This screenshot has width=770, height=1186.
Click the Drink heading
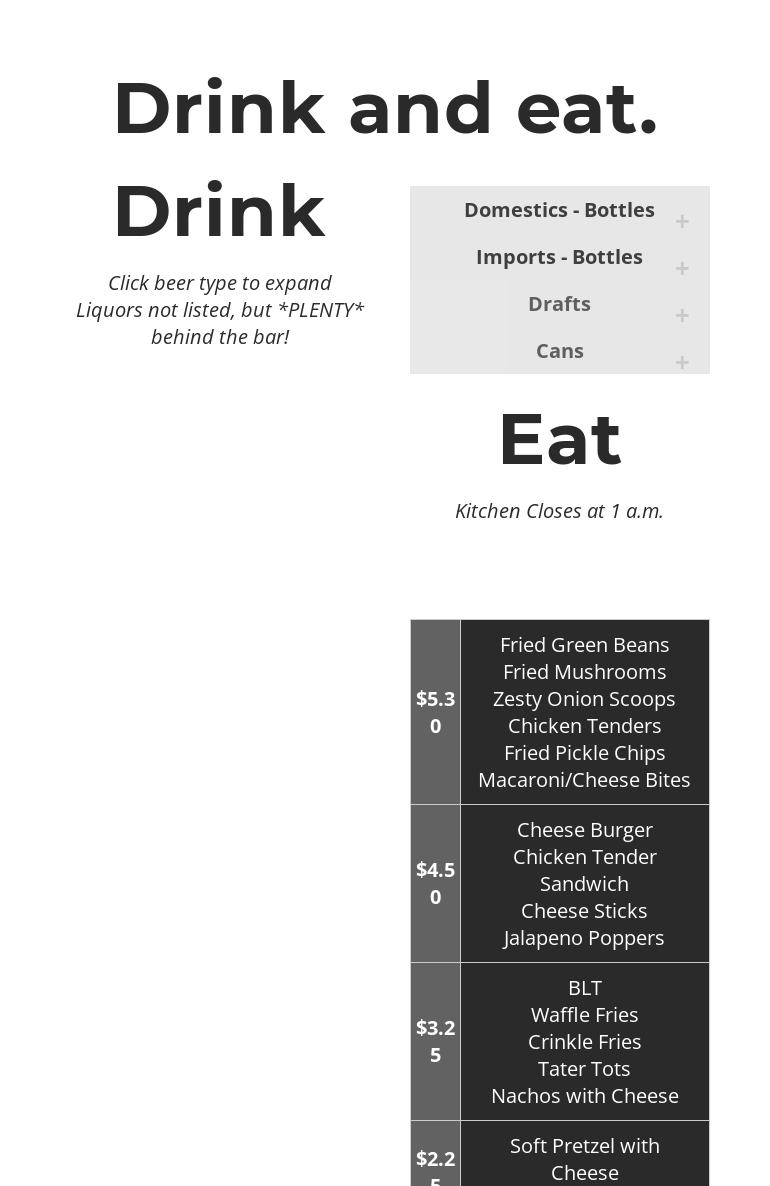[x=220, y=210]
